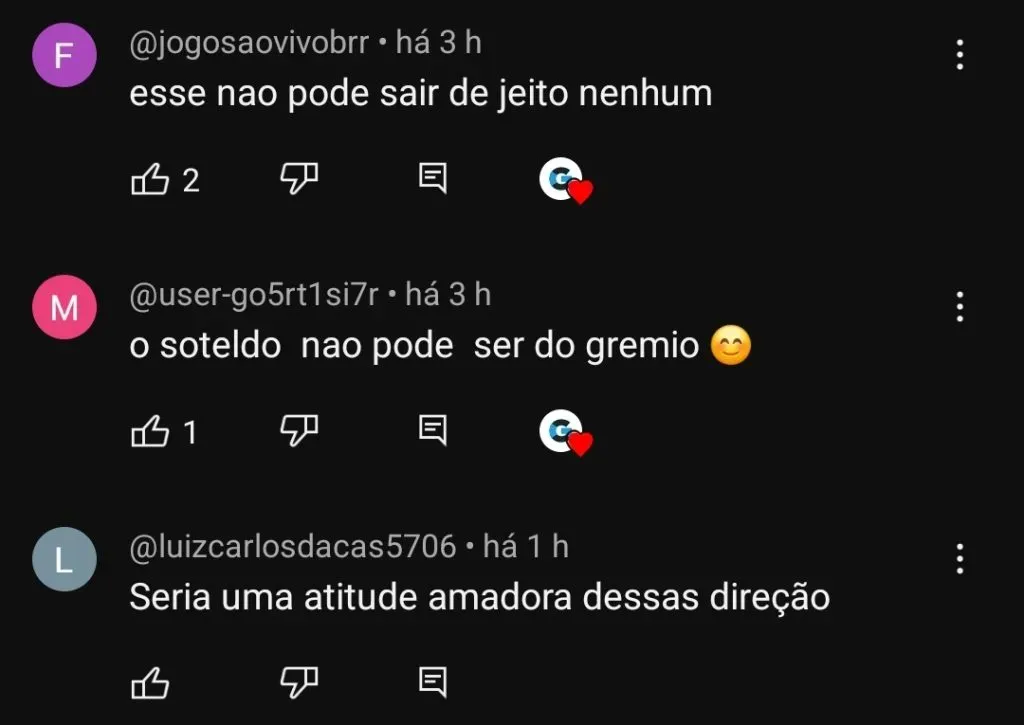Open overflow menu on @luizcarlosdacas5706's comment

pos(959,558)
